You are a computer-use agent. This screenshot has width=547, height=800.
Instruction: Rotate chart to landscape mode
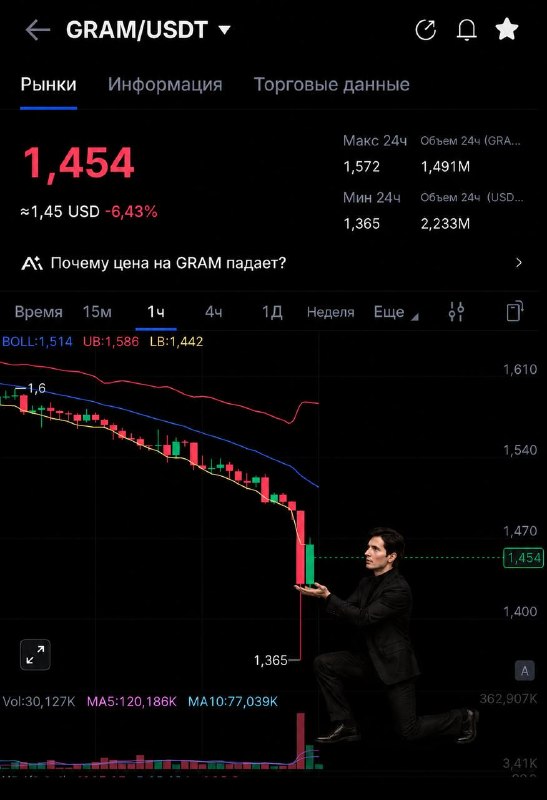[514, 311]
